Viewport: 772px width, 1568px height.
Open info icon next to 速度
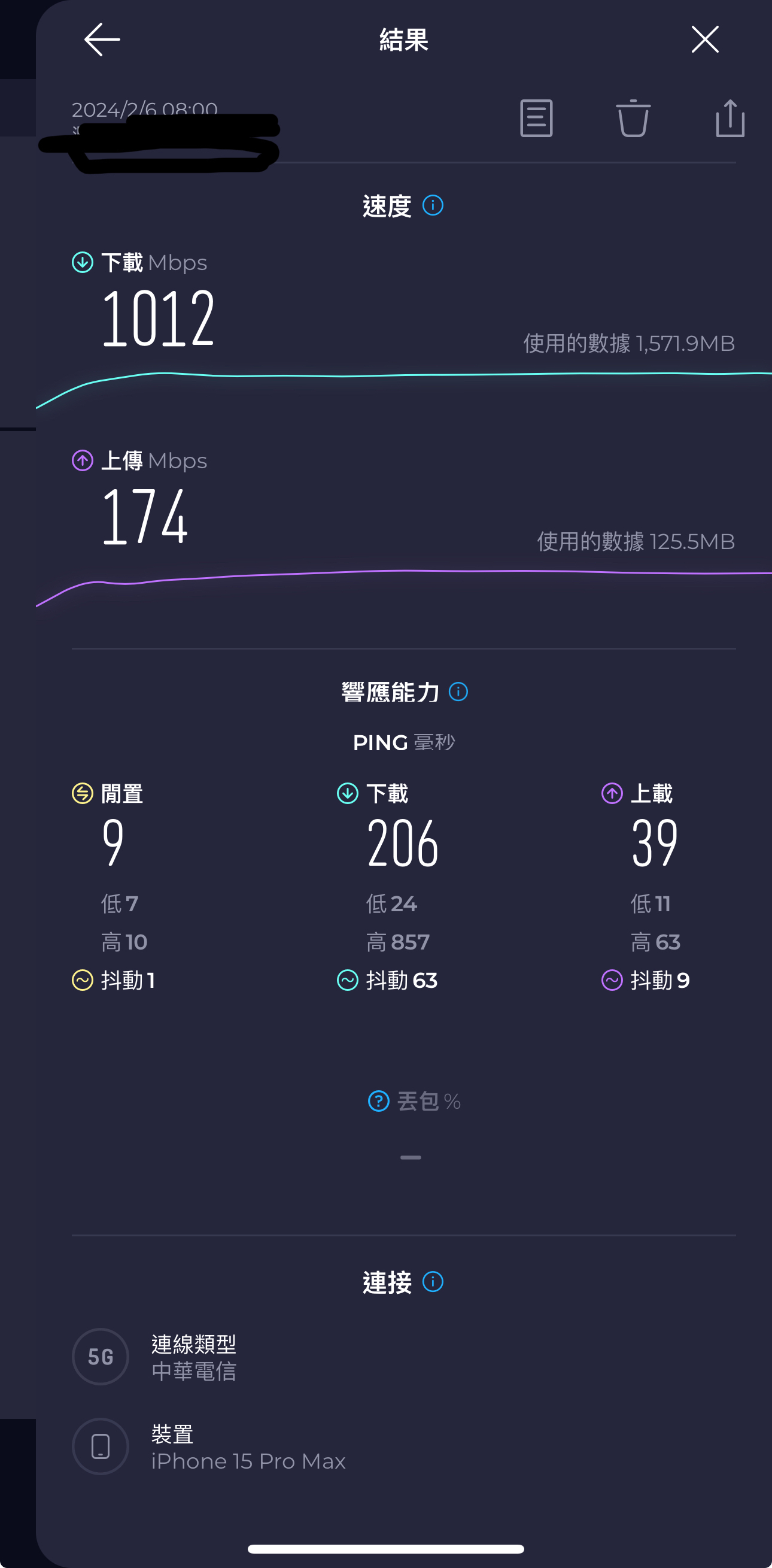pos(433,206)
